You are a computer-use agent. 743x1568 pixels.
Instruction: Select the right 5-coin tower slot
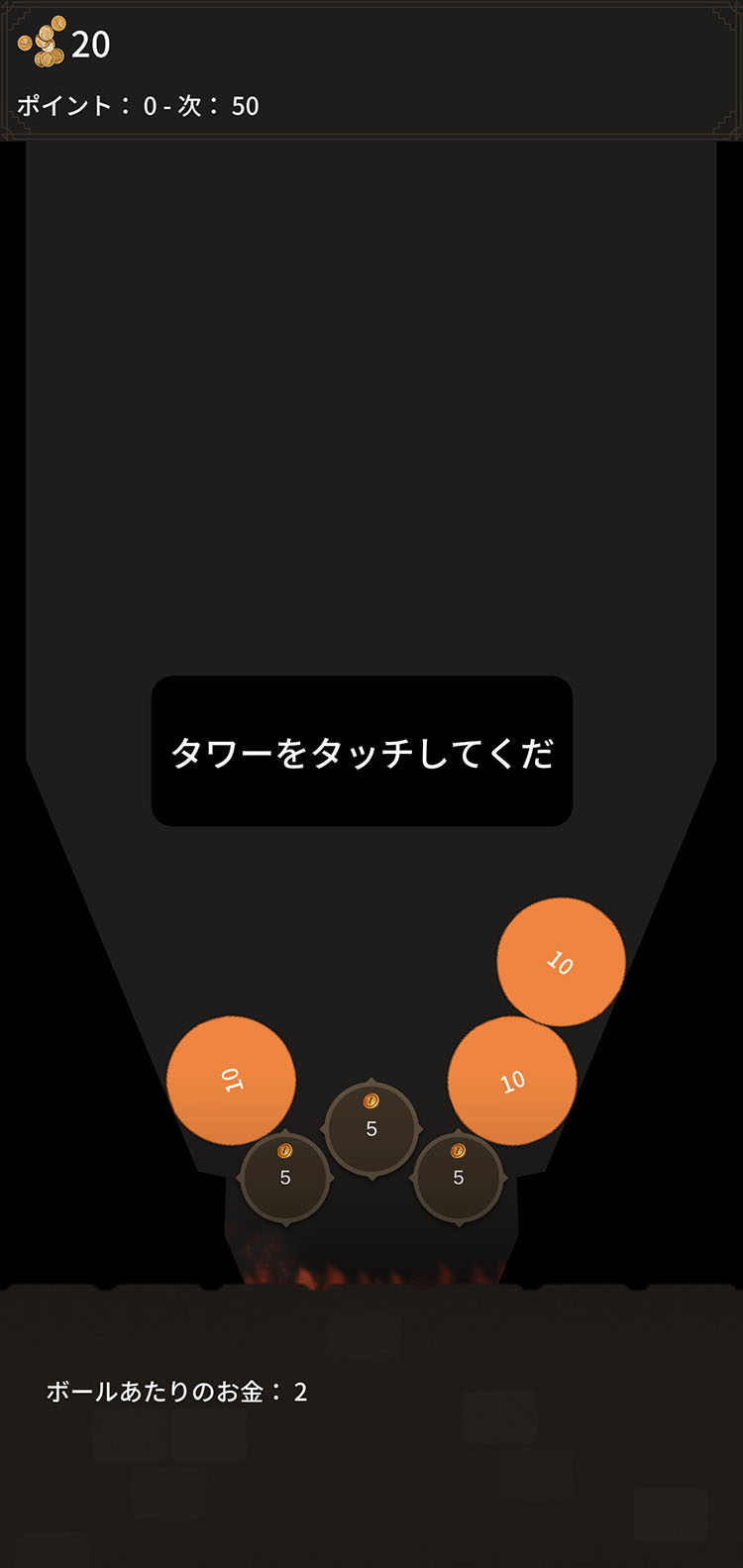click(458, 1177)
